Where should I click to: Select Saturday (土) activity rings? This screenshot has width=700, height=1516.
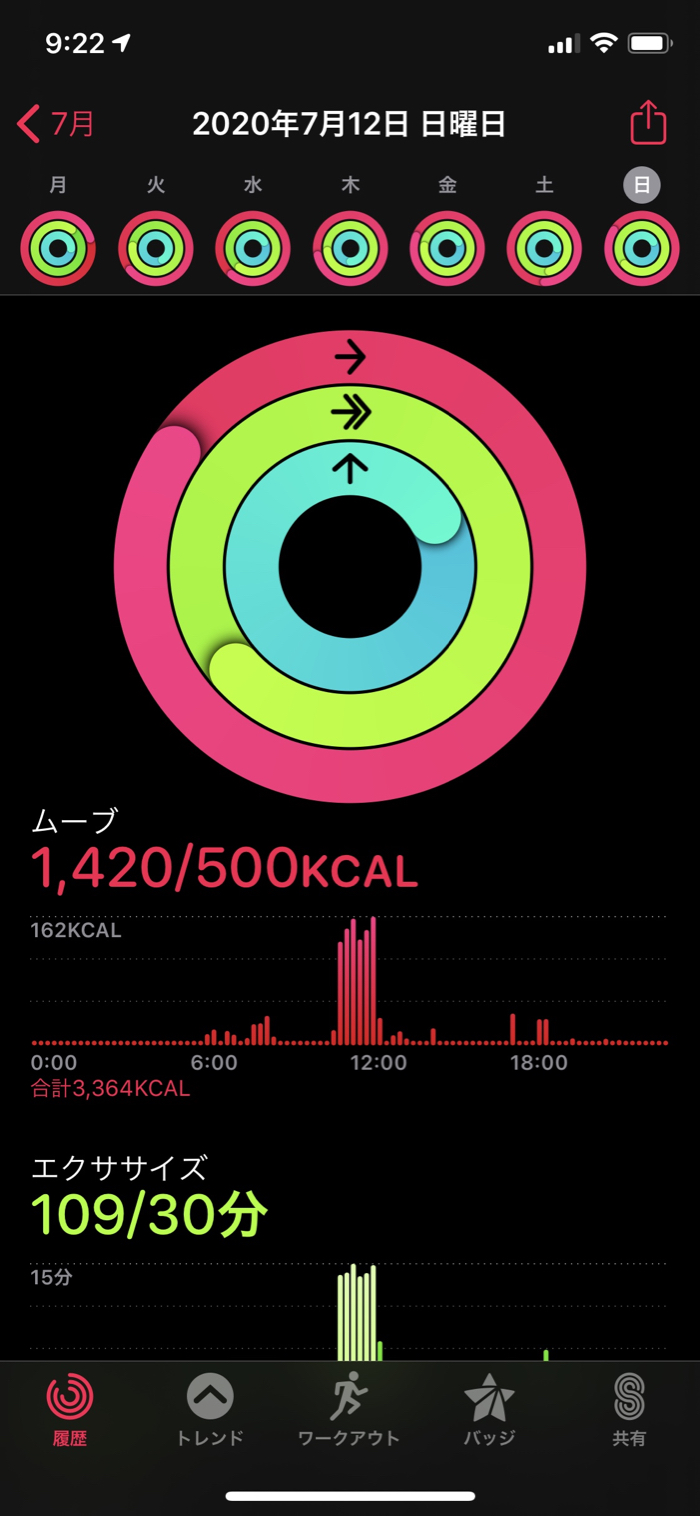click(x=544, y=249)
